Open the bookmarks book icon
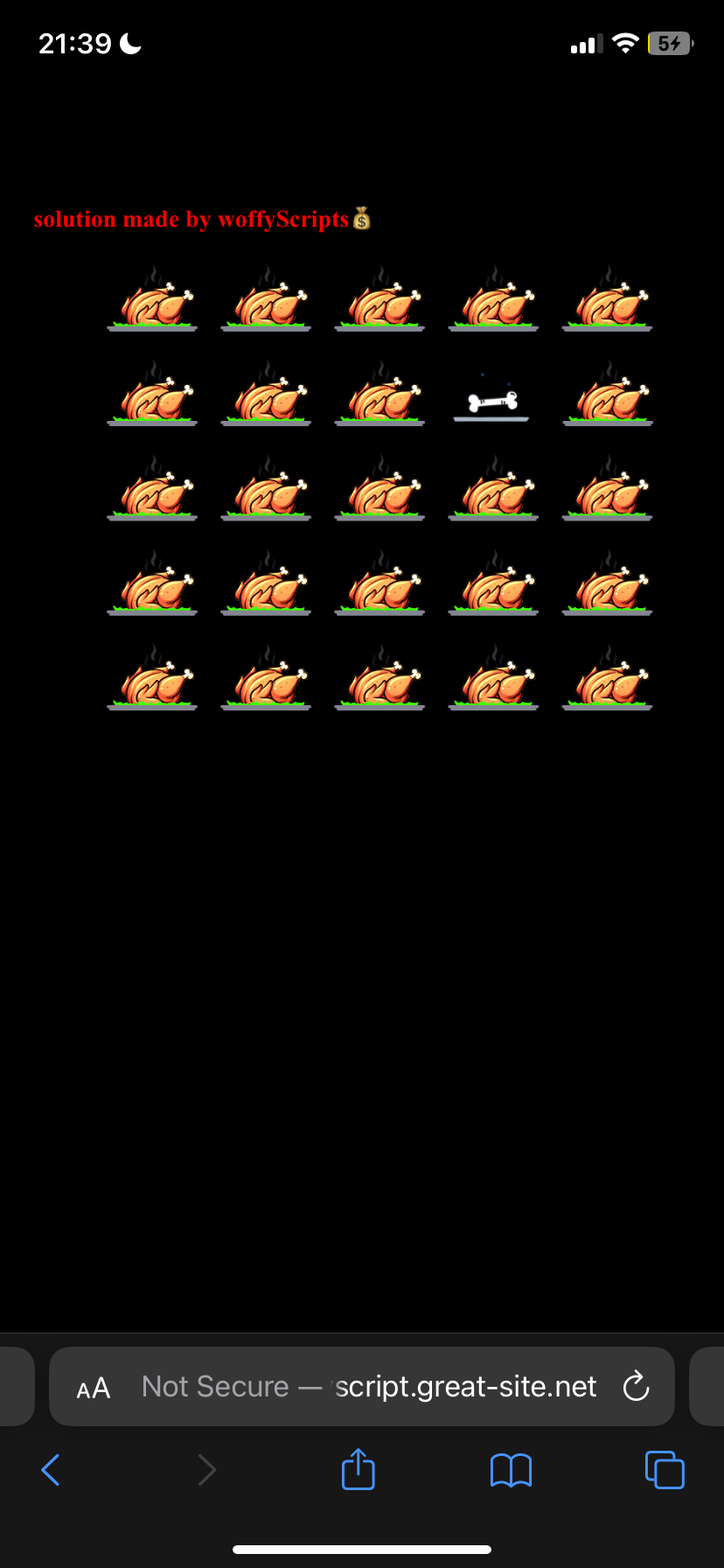Screen dimensions: 724x1568 point(511,1470)
